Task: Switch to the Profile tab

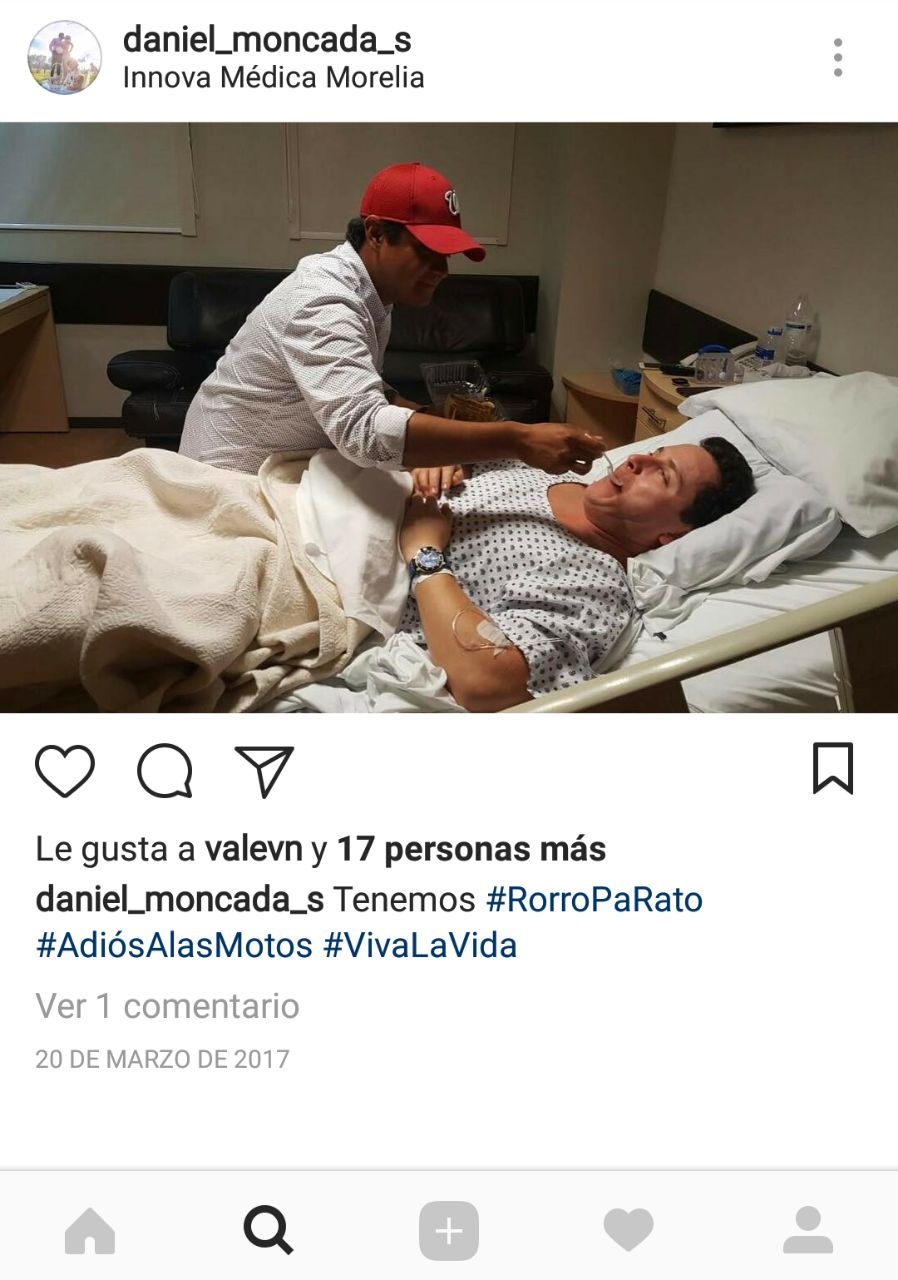Action: [808, 1231]
